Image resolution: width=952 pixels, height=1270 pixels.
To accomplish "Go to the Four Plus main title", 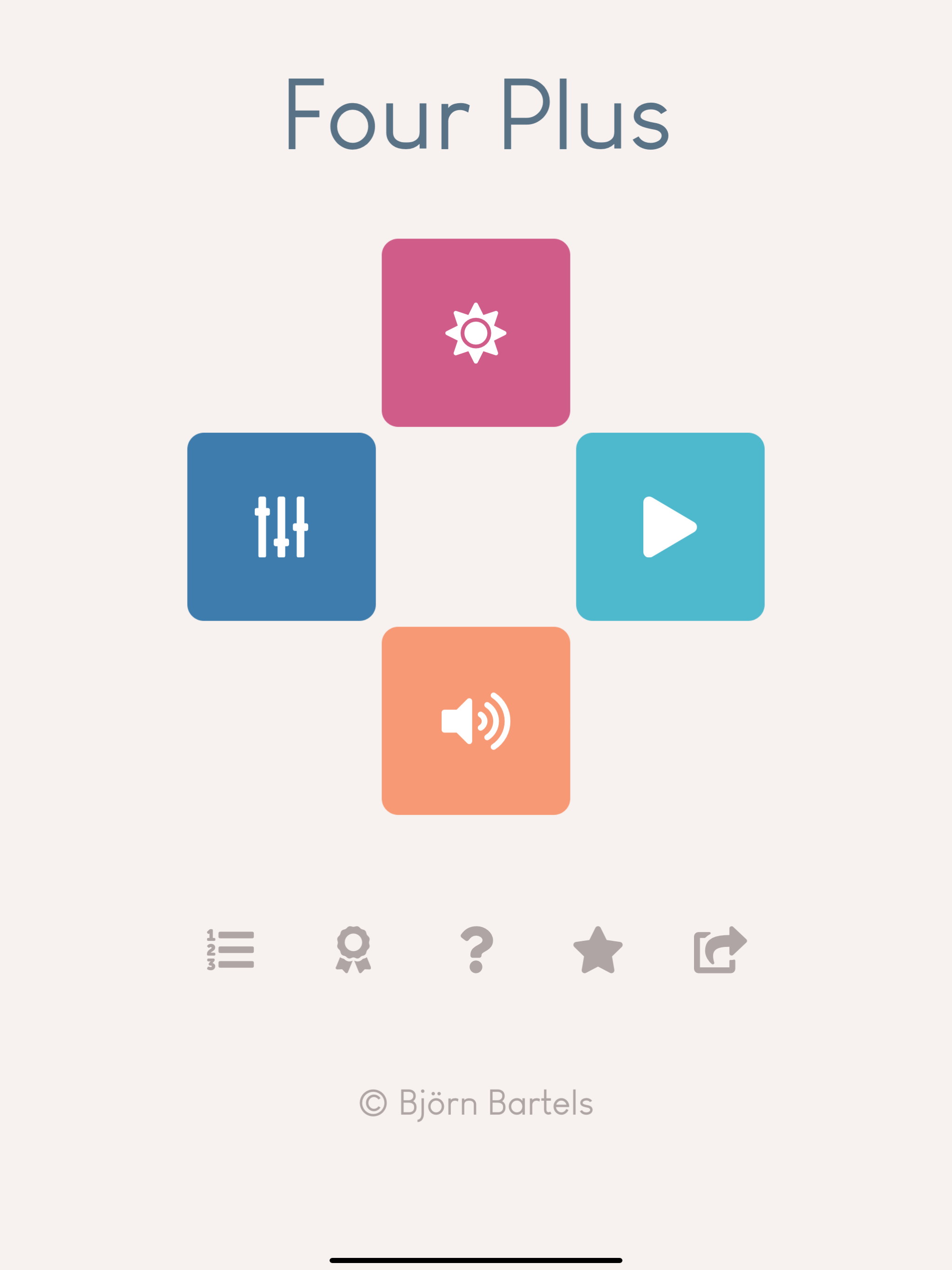I will point(476,115).
